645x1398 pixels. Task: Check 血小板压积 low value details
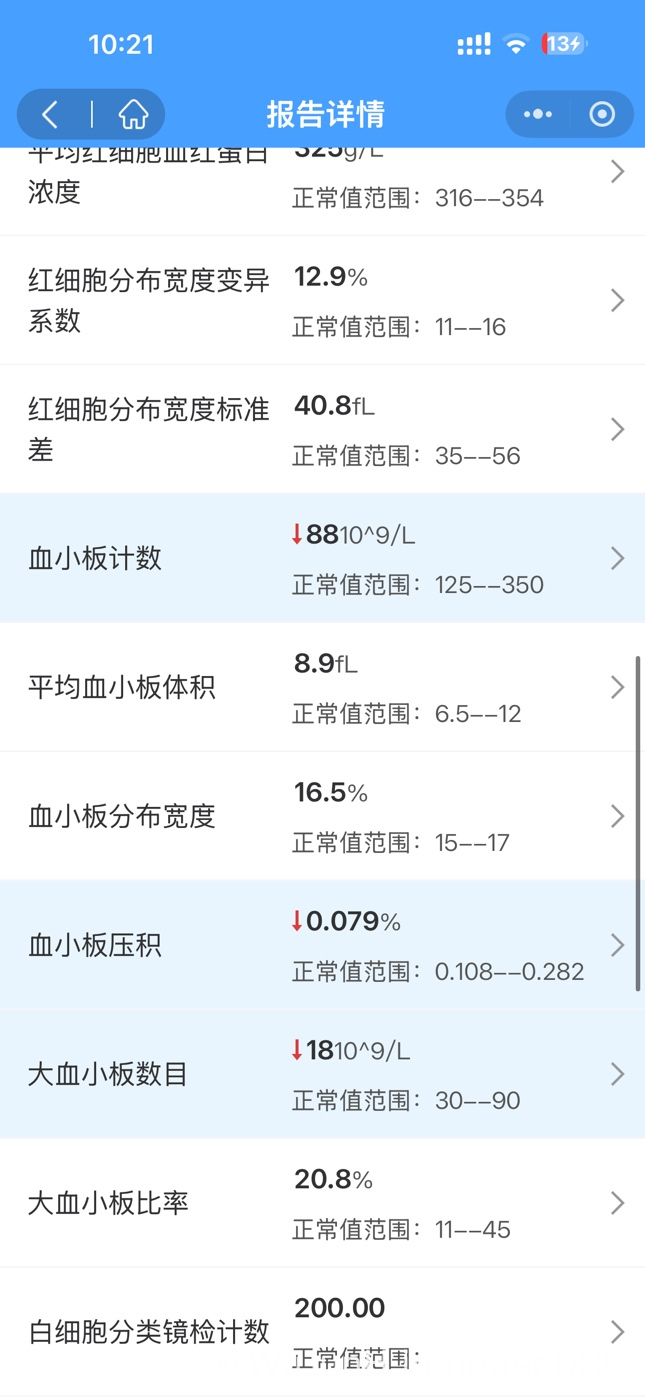(322, 945)
